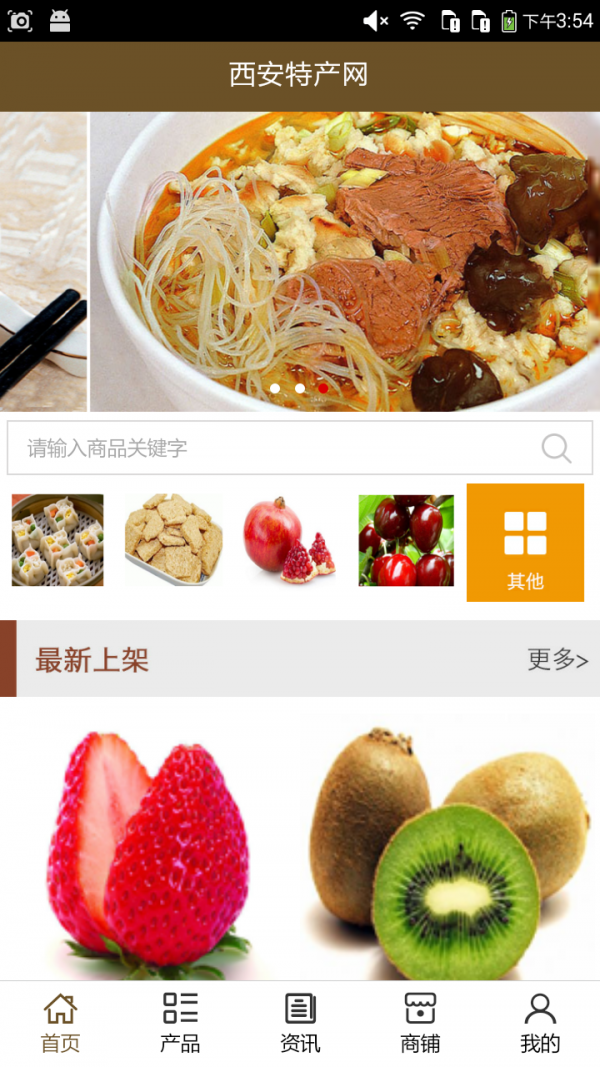Open the steamed dumplings category tile
This screenshot has width=600, height=1067.
(x=58, y=540)
